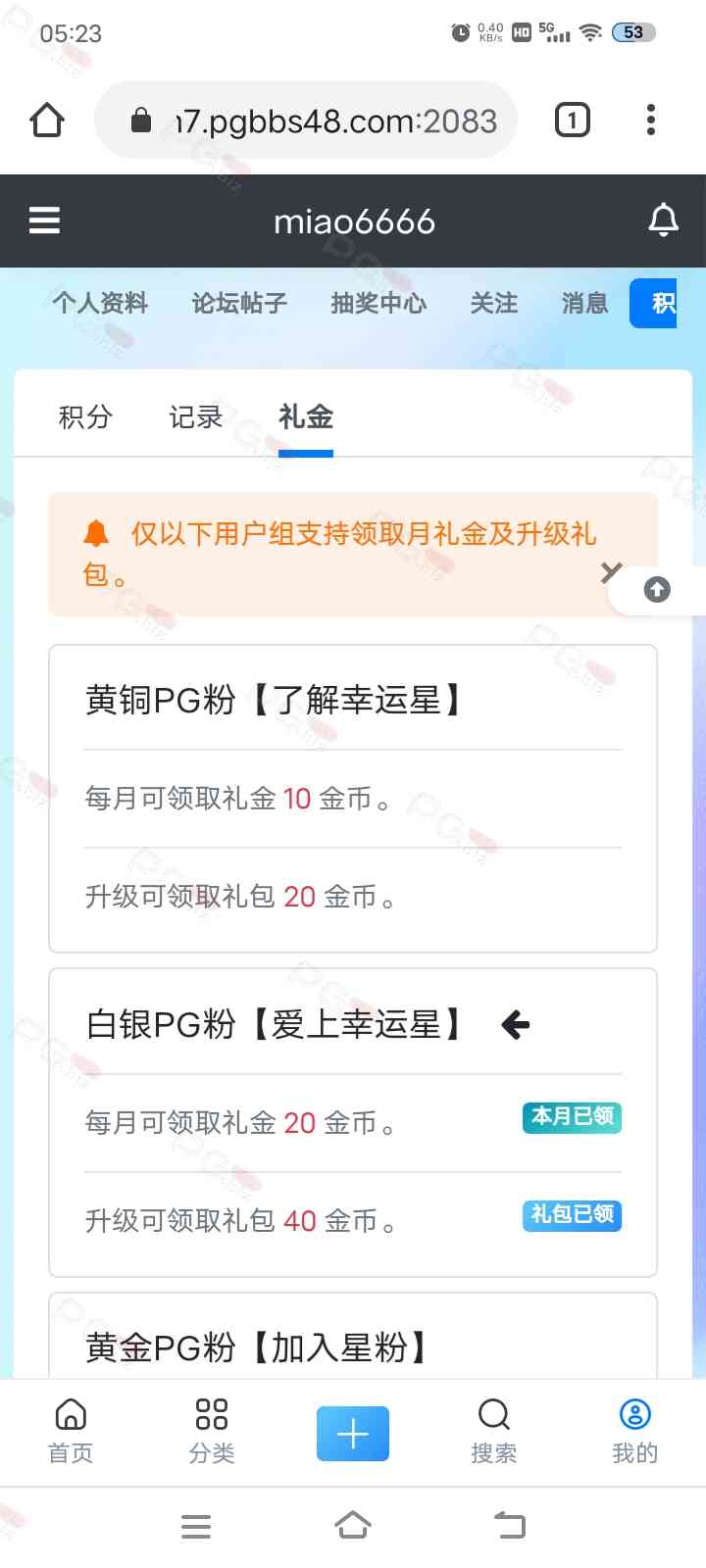Tap the scroll-to-top arrow button
Image resolution: width=706 pixels, height=1568 pixels.
(657, 589)
